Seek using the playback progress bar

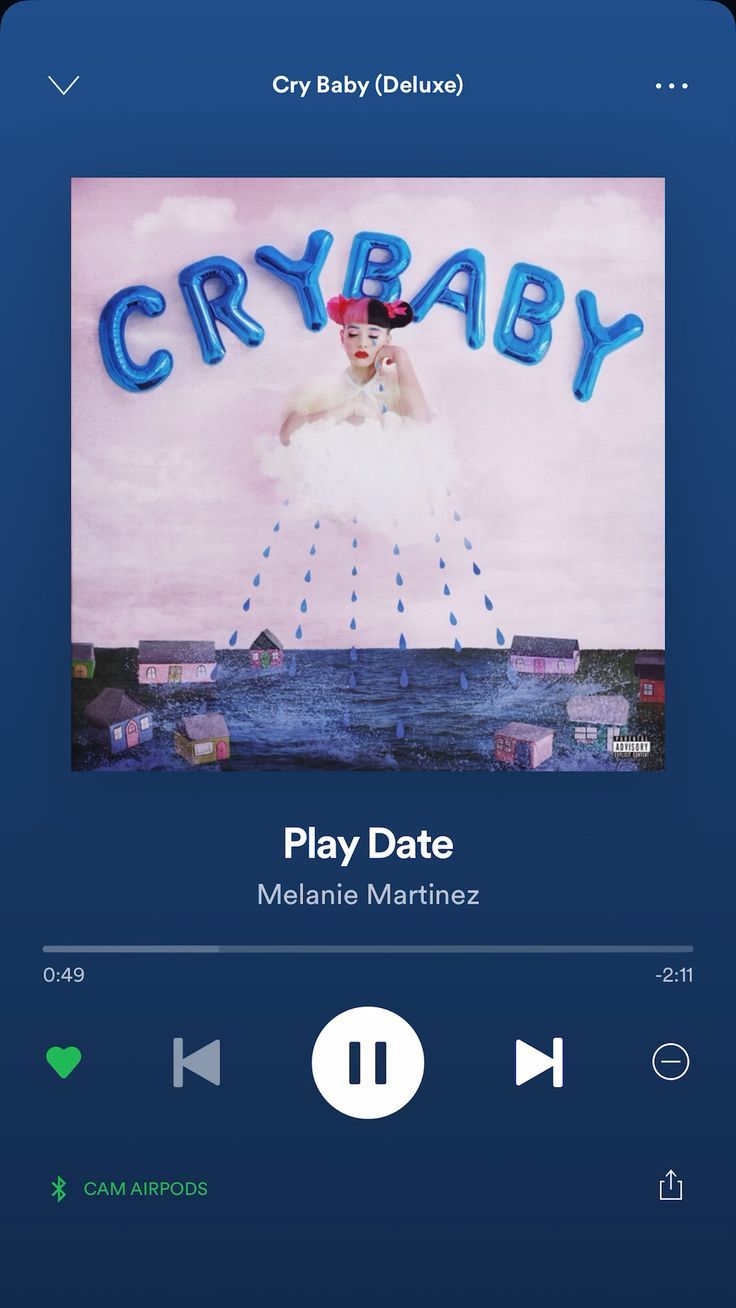(368, 947)
